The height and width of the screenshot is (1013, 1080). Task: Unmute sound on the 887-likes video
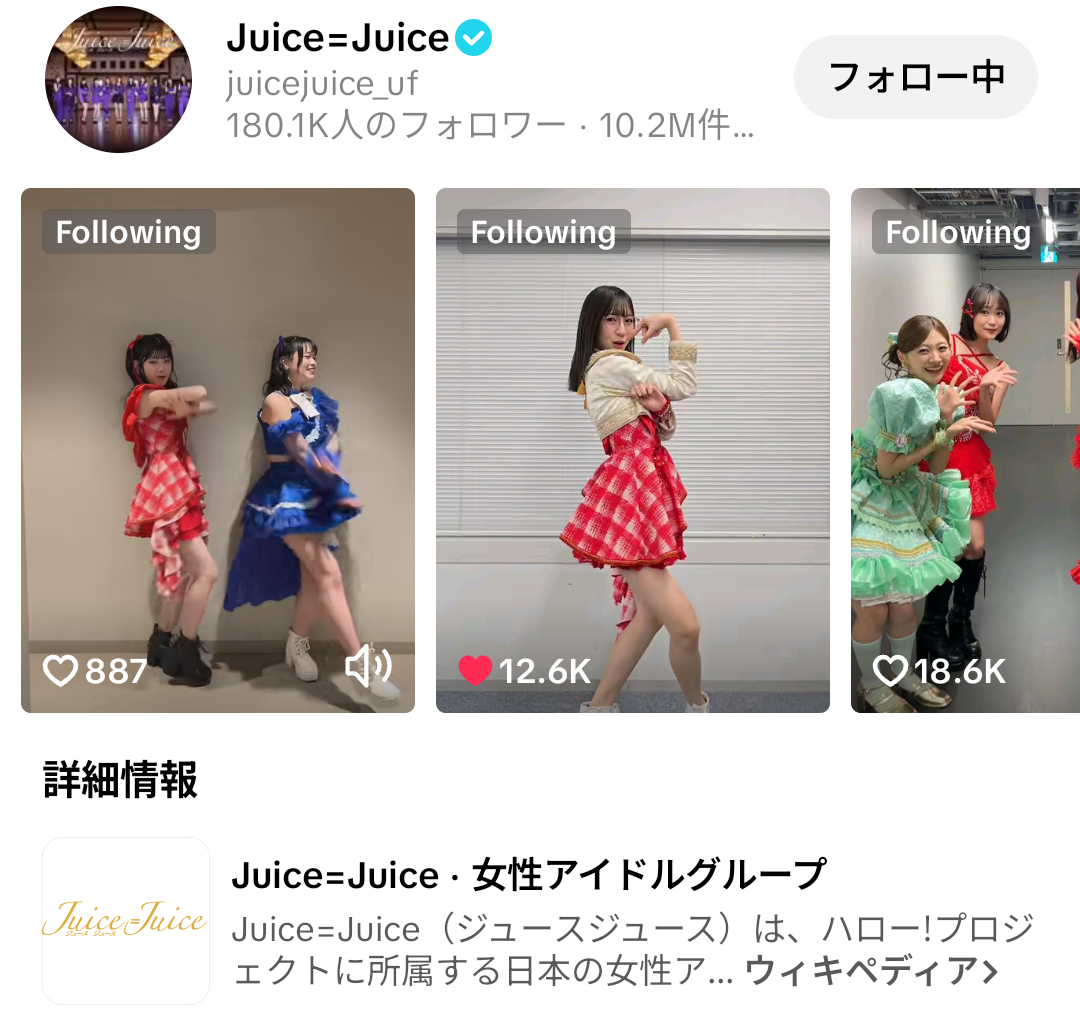click(x=368, y=667)
